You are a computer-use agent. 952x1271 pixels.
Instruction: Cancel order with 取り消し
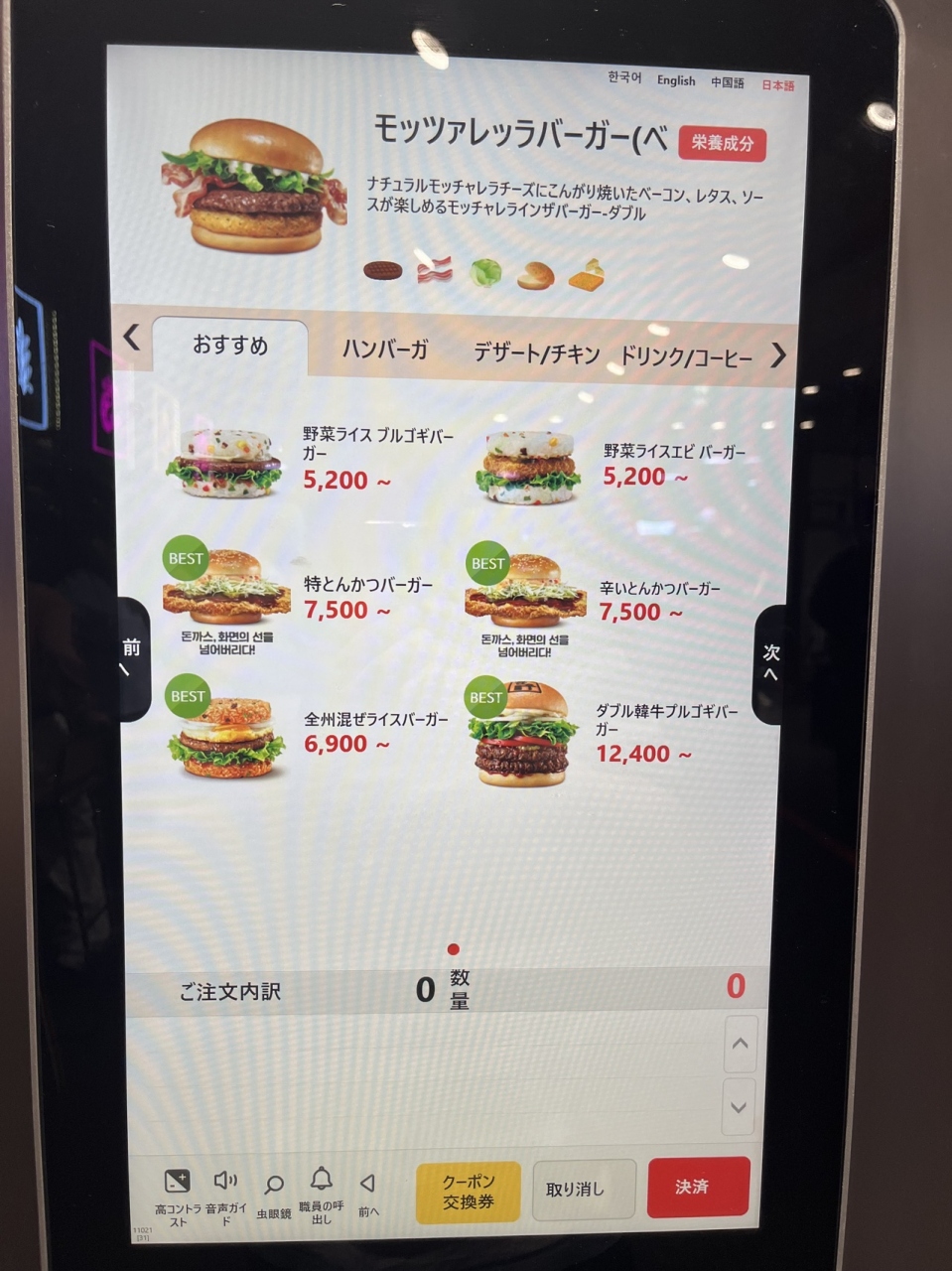pos(584,1189)
